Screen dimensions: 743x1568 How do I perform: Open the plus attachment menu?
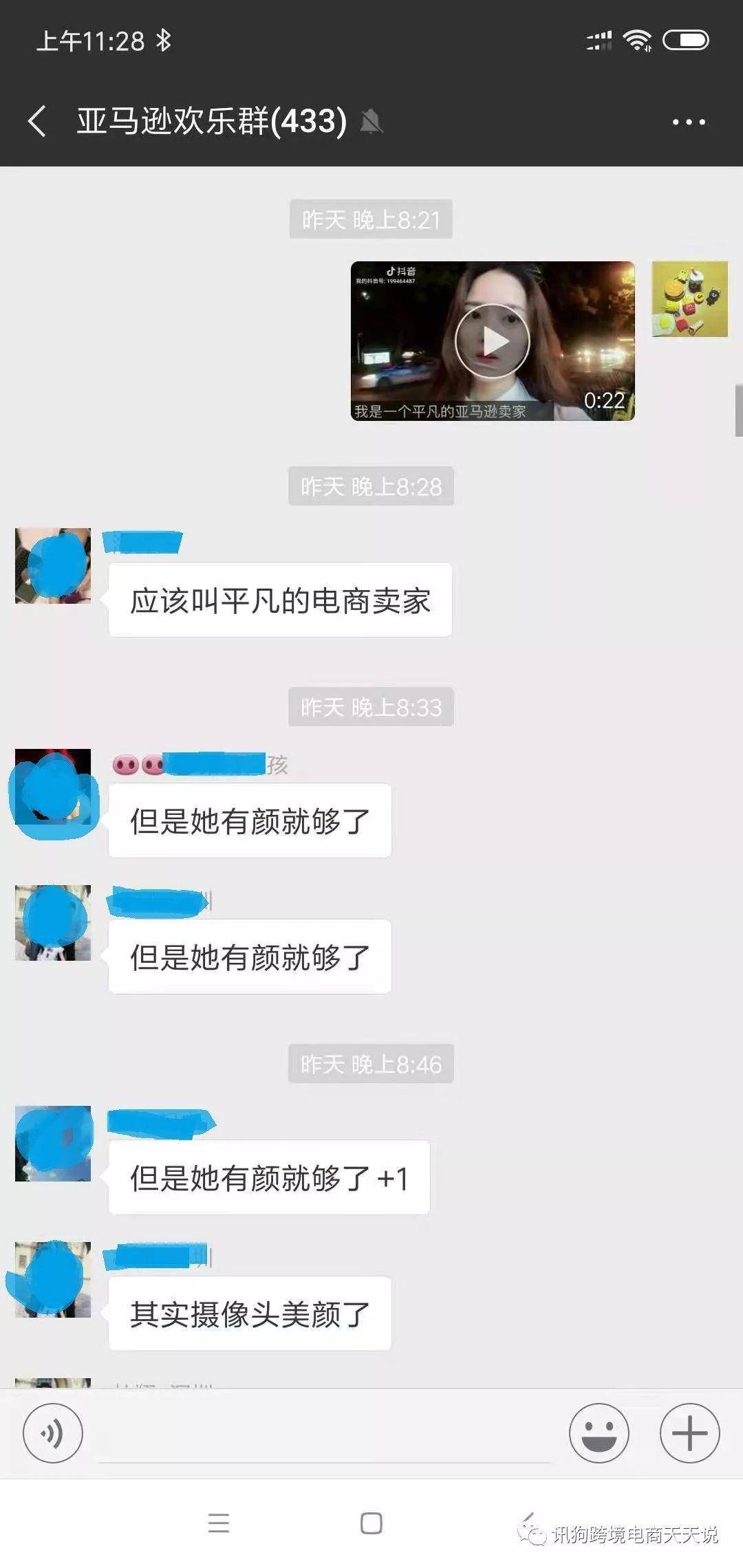click(x=689, y=1433)
